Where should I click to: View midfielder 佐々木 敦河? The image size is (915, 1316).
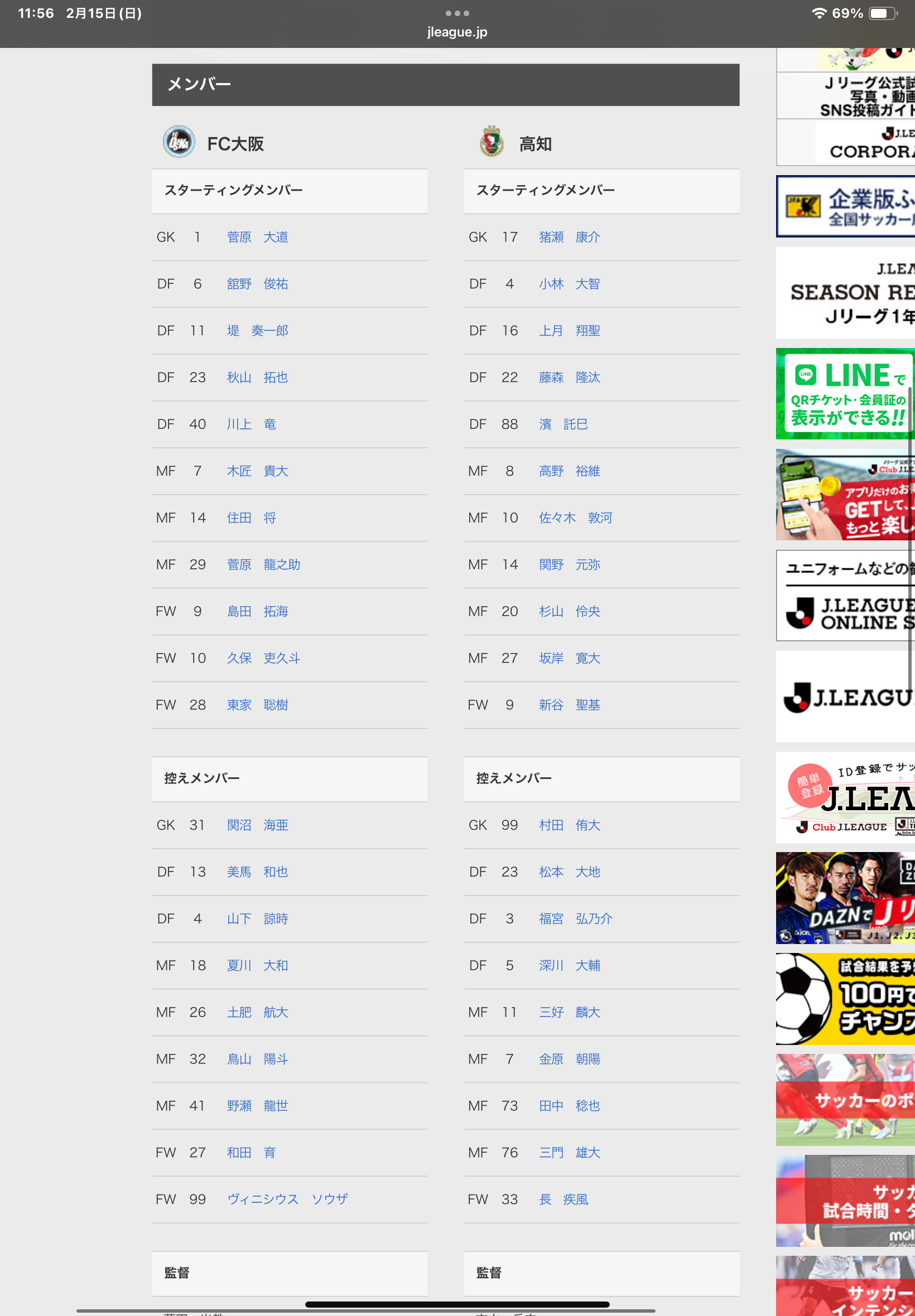tap(576, 518)
